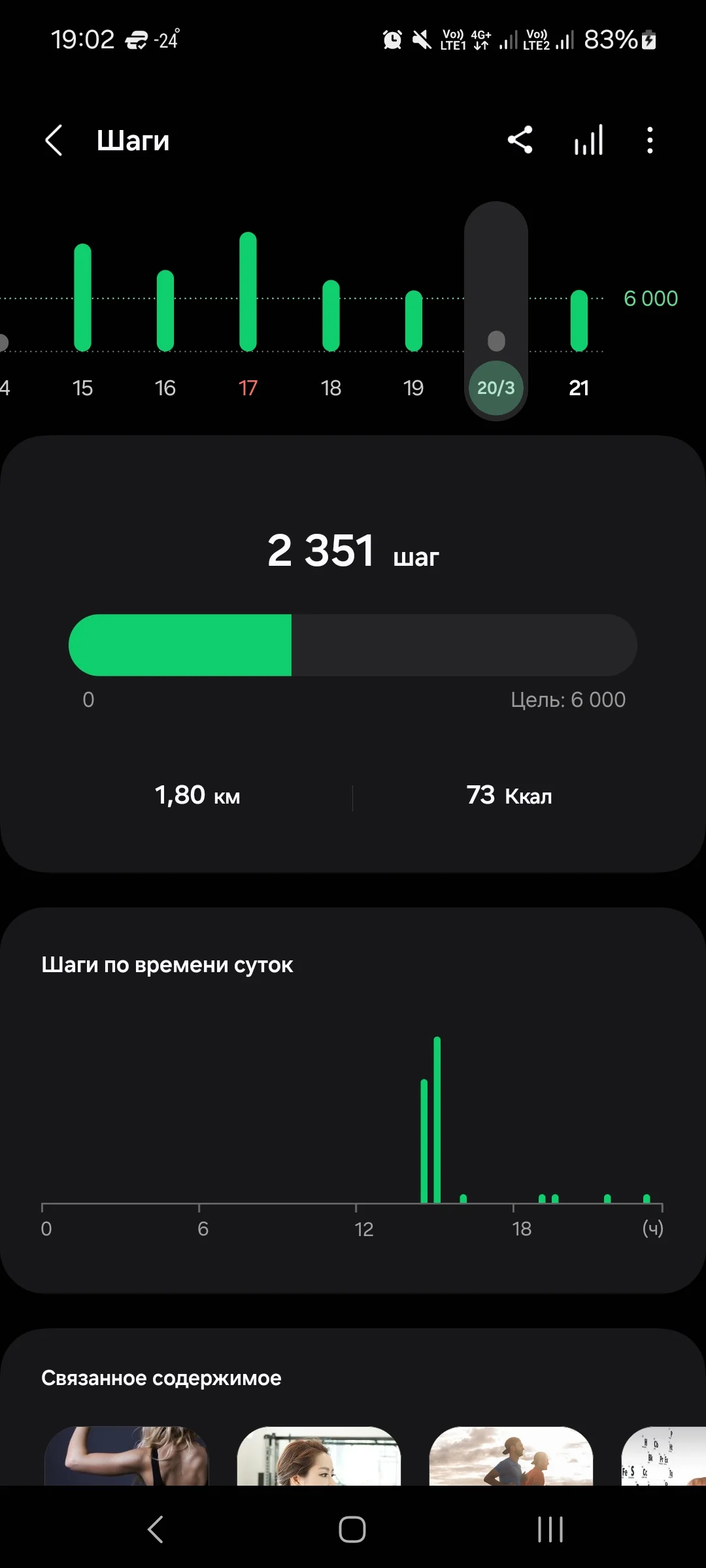Open the related article with chemical element symbols
Viewport: 706px width, 1568px height.
click(664, 1457)
